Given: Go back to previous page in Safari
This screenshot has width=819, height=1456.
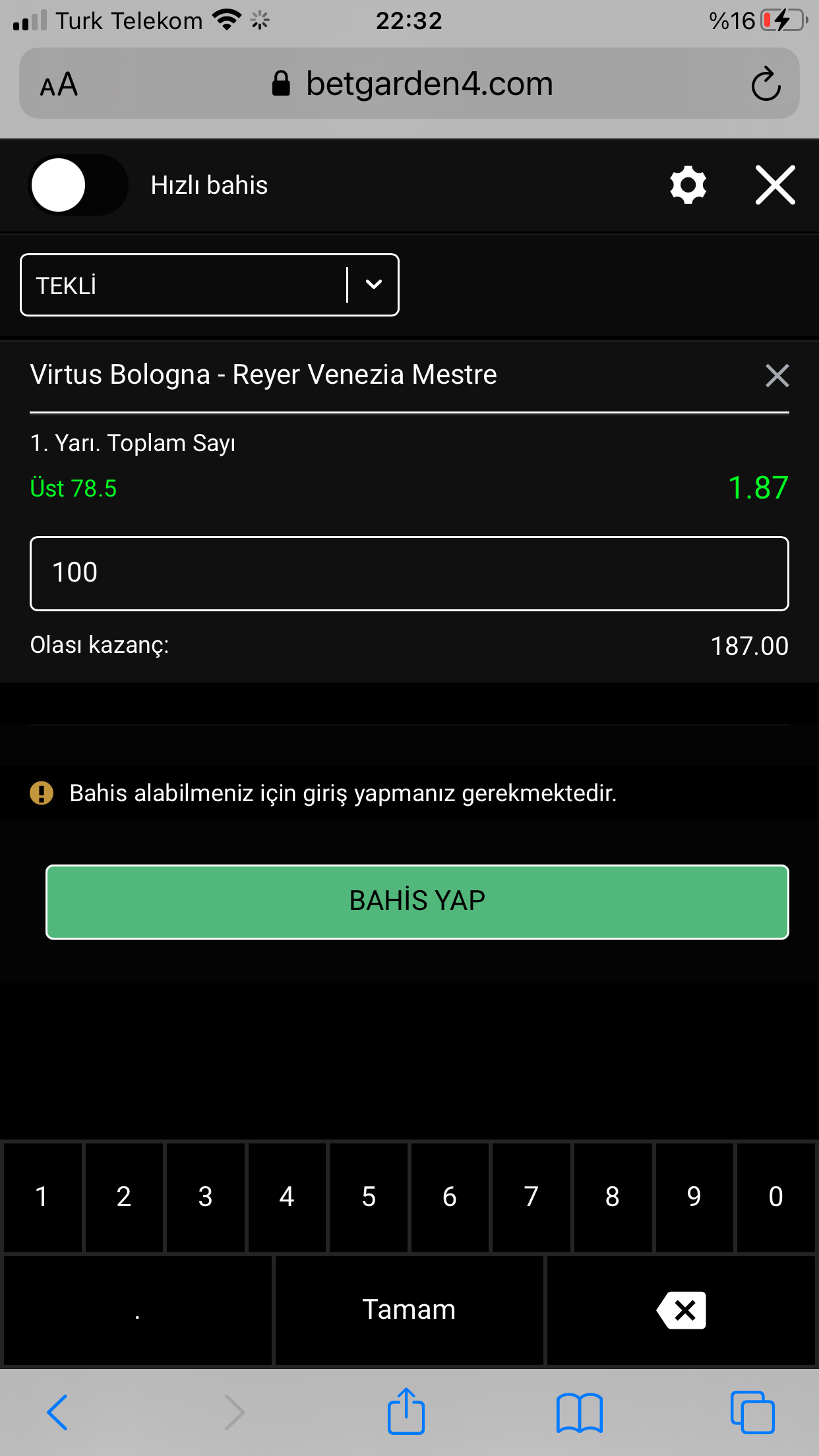Looking at the screenshot, I should coord(57,1412).
